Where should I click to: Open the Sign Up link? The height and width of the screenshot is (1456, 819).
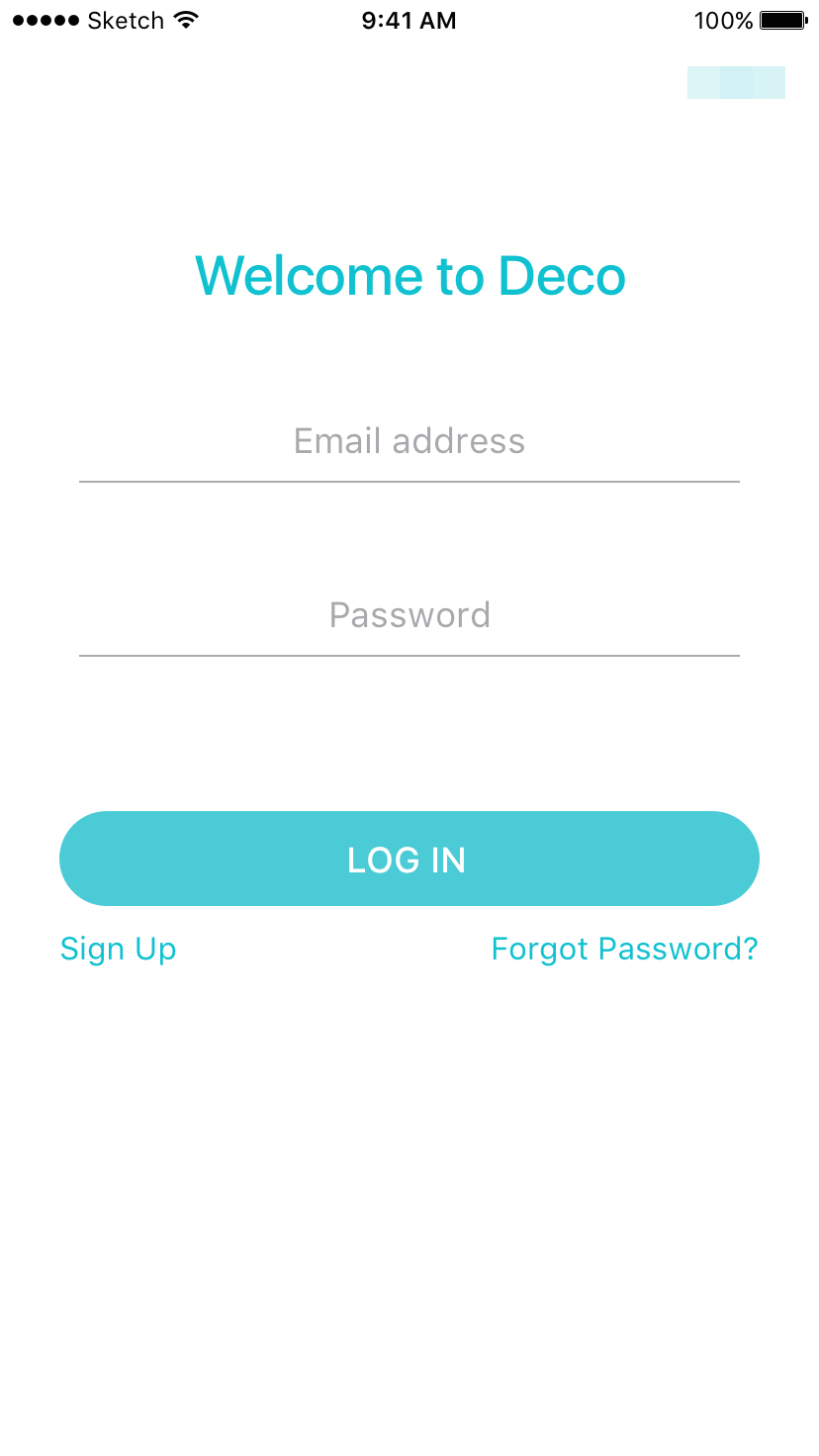coord(118,950)
